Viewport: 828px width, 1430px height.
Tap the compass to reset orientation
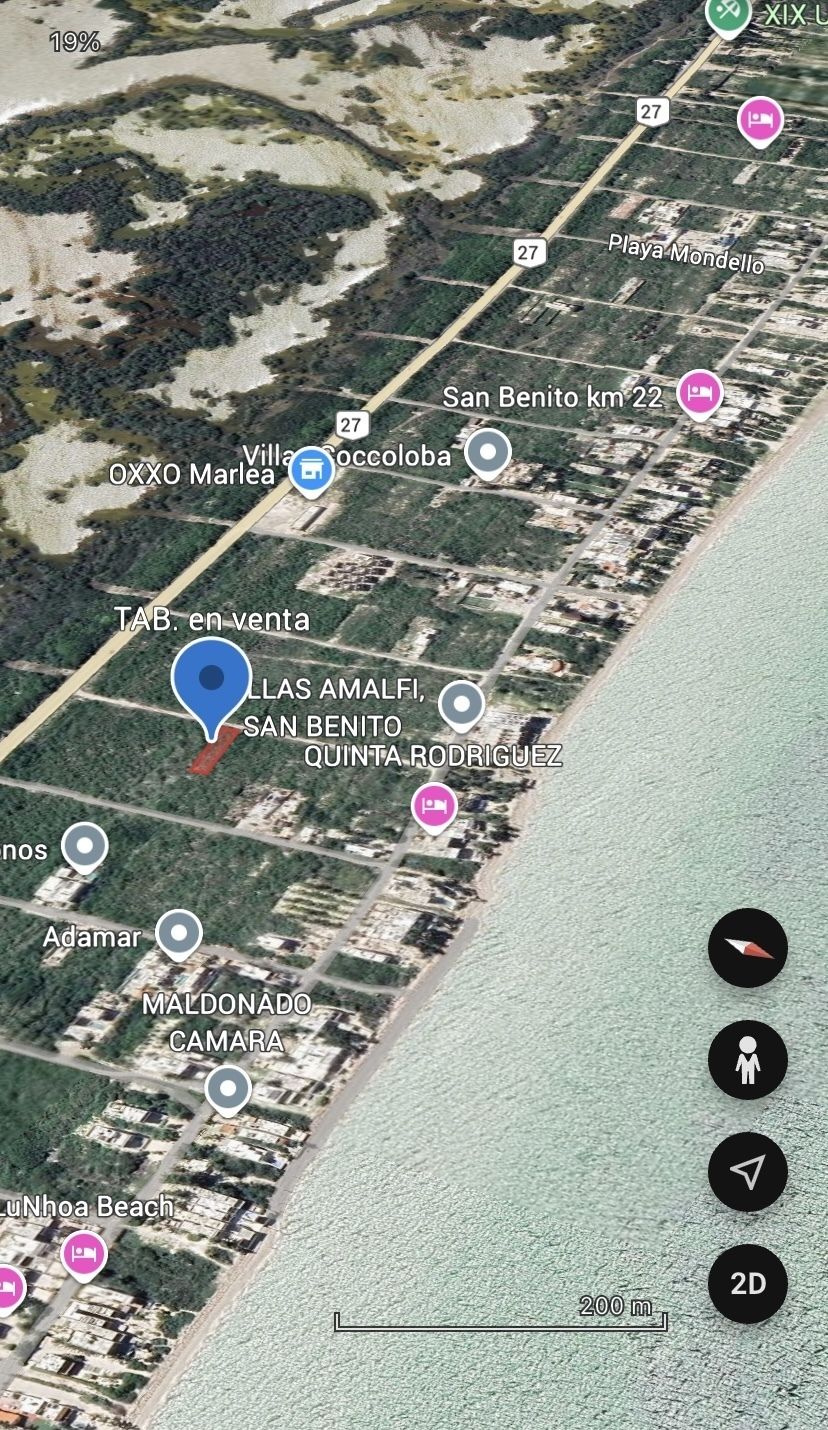pyautogui.click(x=748, y=948)
